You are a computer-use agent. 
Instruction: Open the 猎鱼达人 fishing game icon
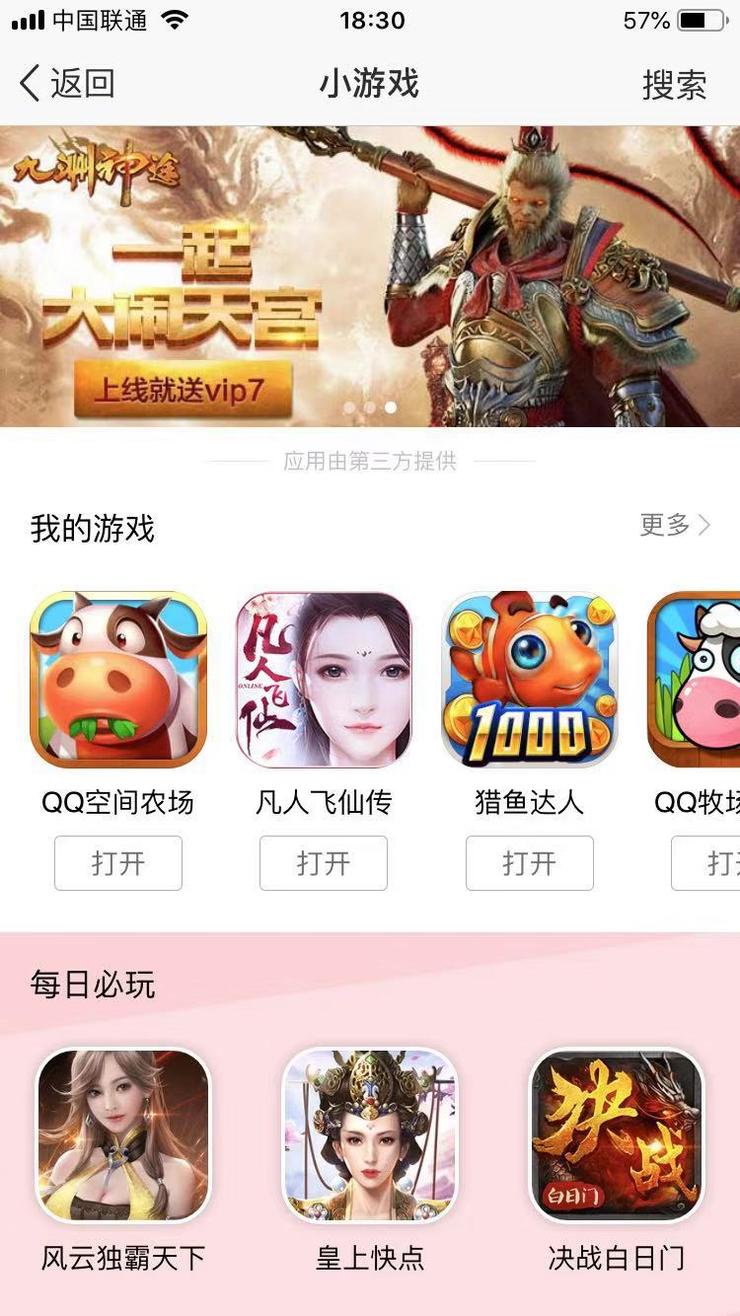(529, 676)
